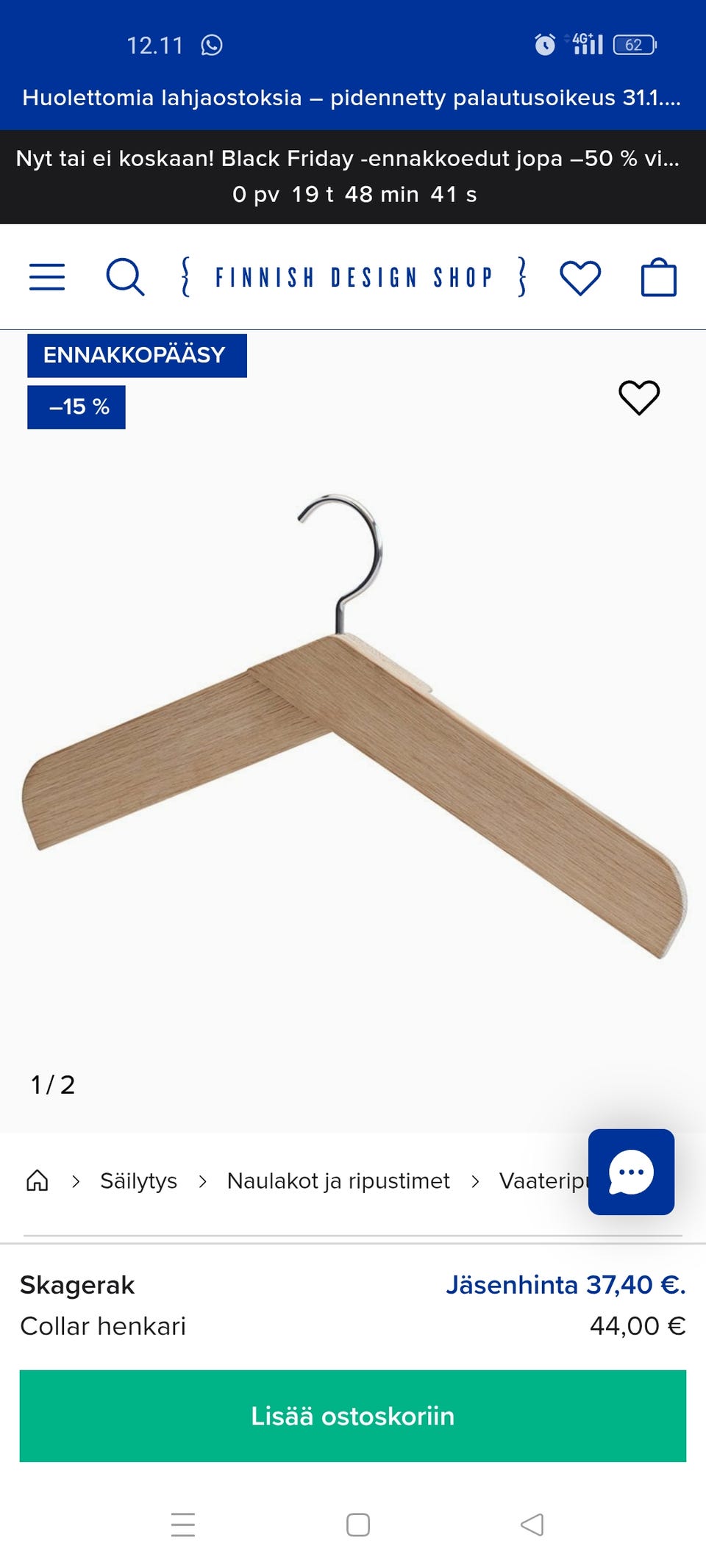Open Huolettomia lahjaostoksia return banner
706x1568 pixels.
tap(352, 98)
